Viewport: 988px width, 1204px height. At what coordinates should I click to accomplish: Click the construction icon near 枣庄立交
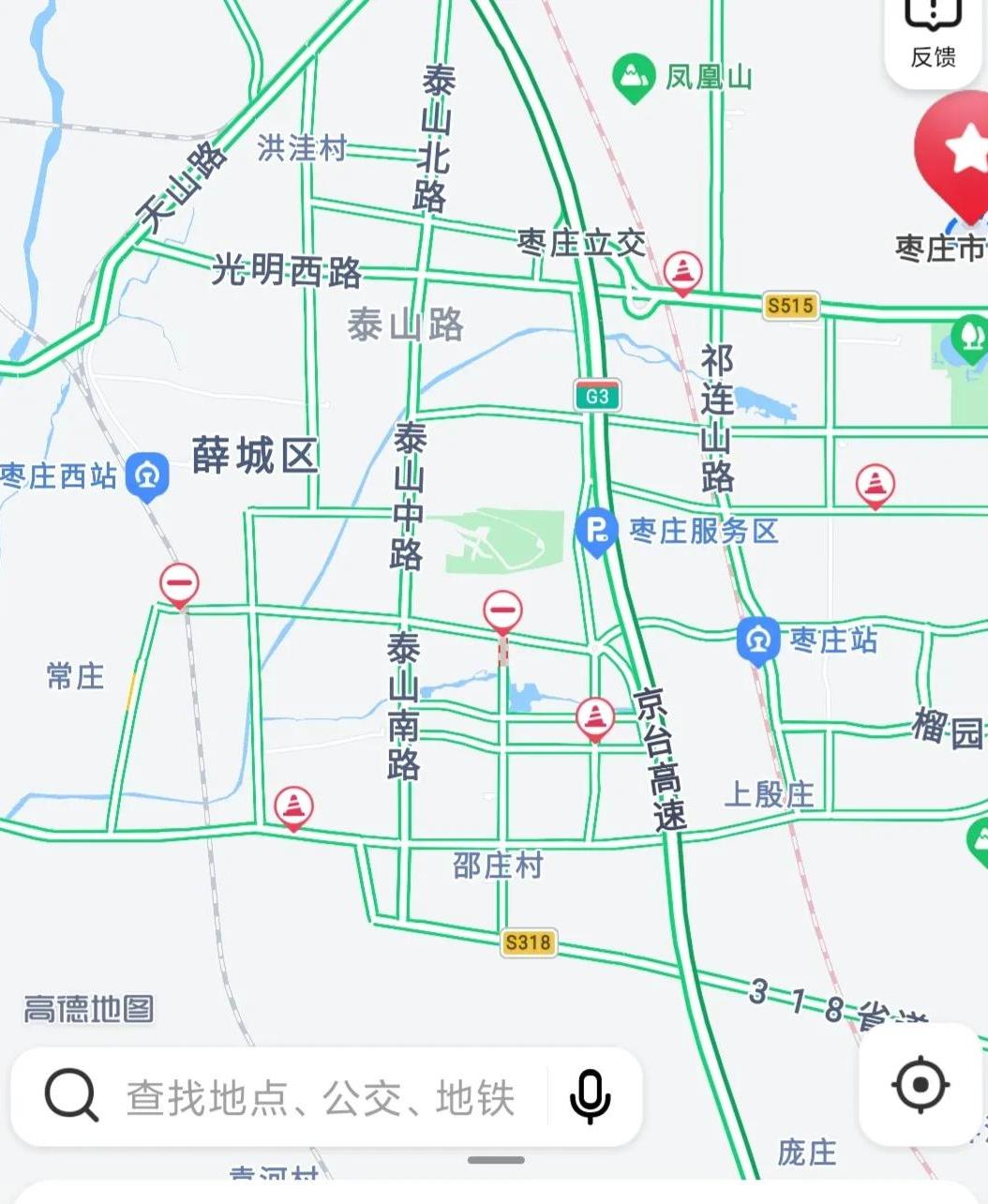click(x=683, y=272)
